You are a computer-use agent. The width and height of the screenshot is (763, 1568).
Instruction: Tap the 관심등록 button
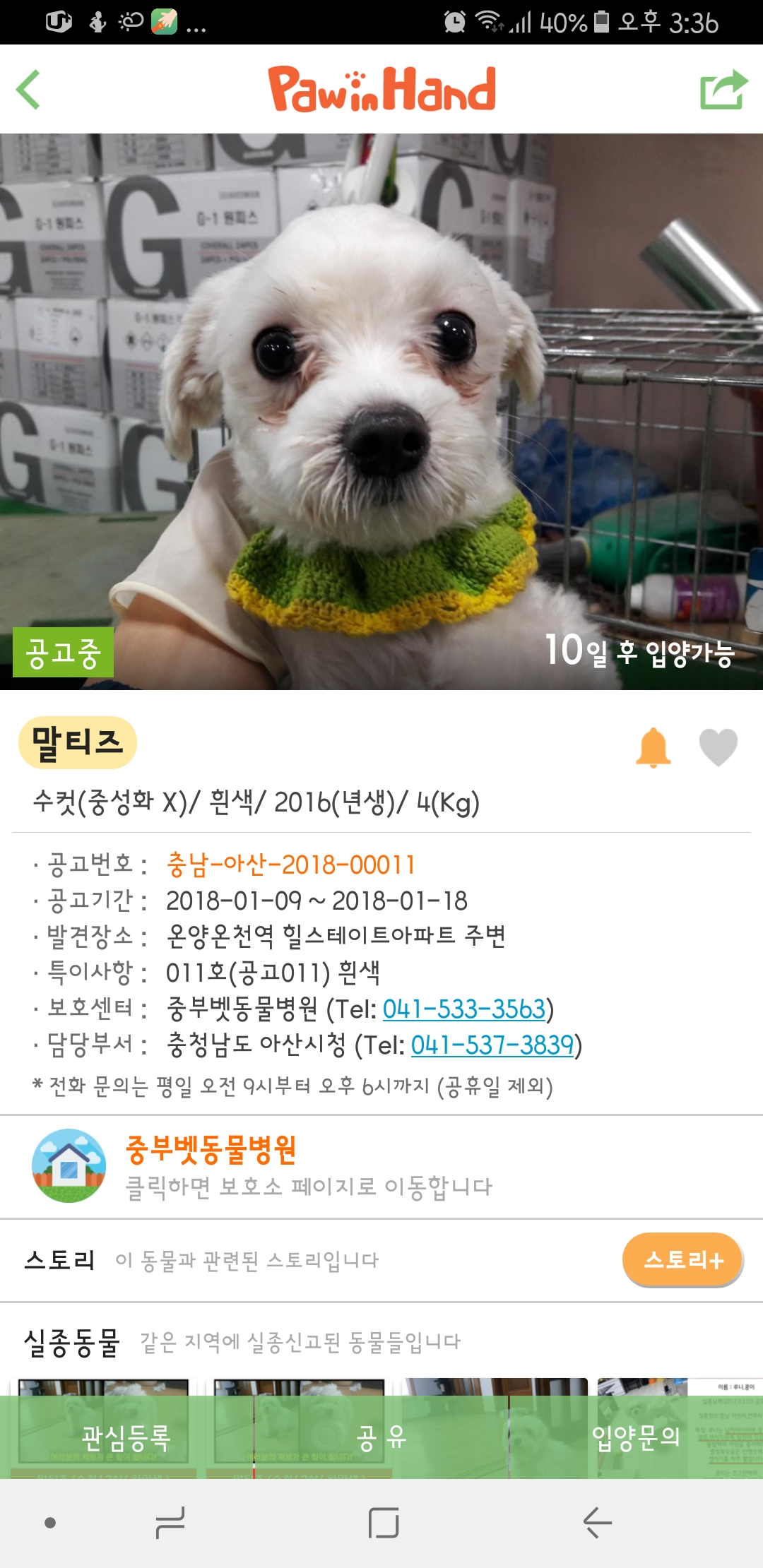pos(126,1437)
